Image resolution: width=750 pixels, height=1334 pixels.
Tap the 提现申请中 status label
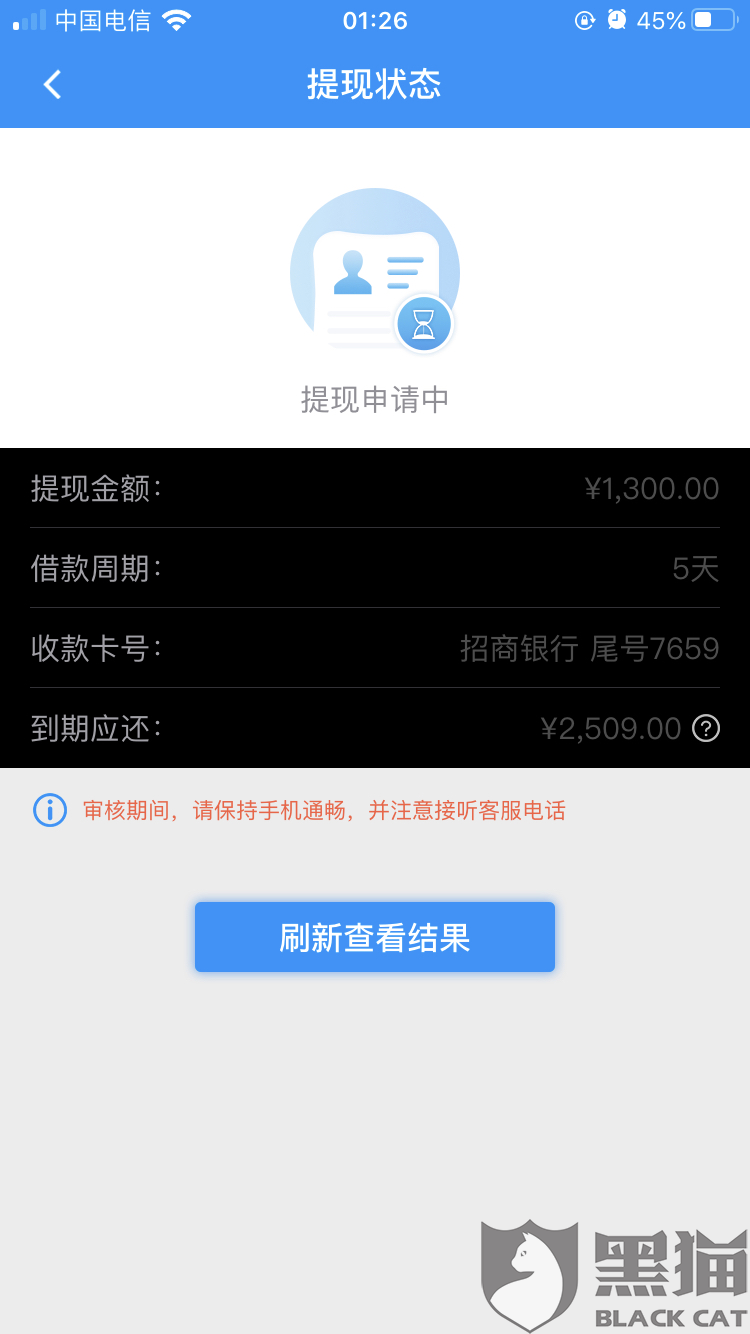(x=374, y=399)
